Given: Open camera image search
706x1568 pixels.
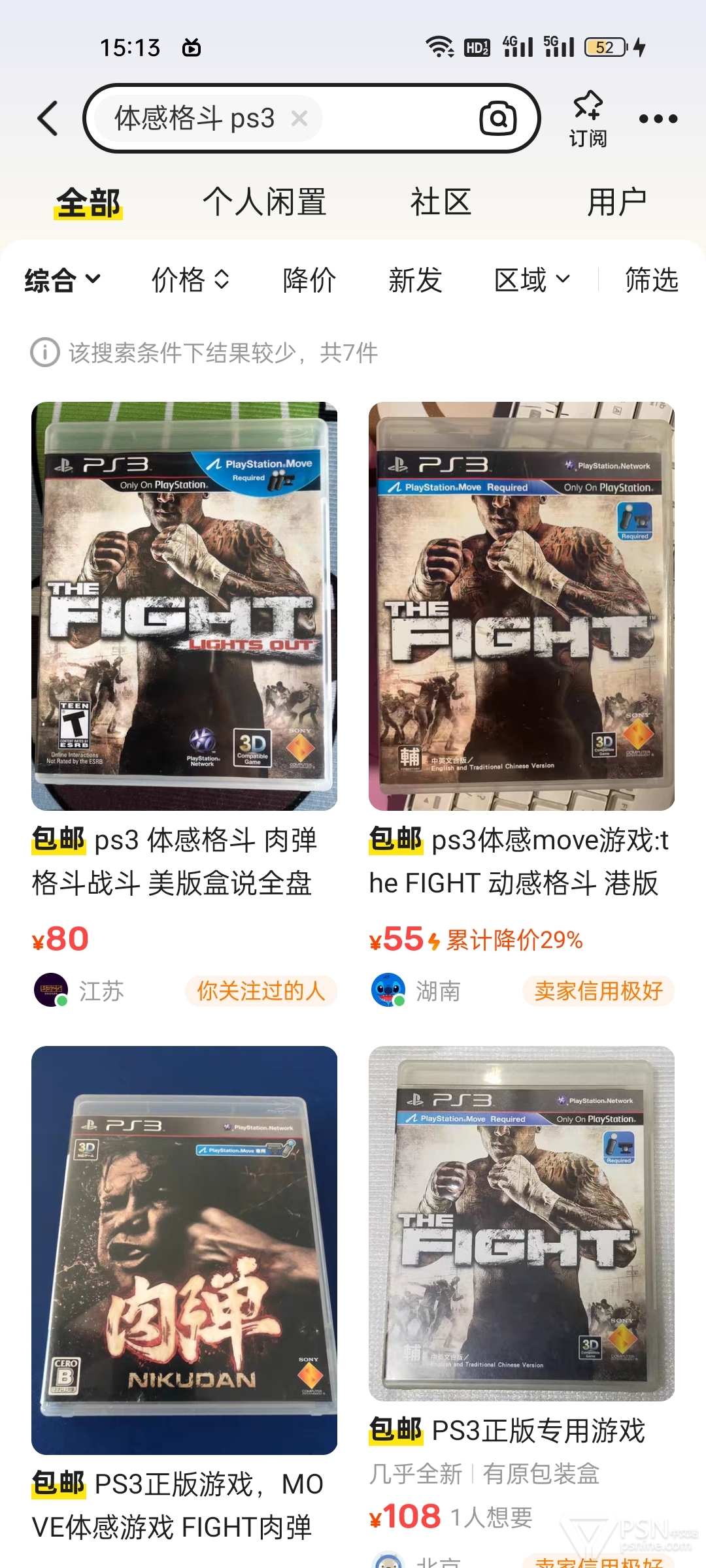Looking at the screenshot, I should [498, 118].
